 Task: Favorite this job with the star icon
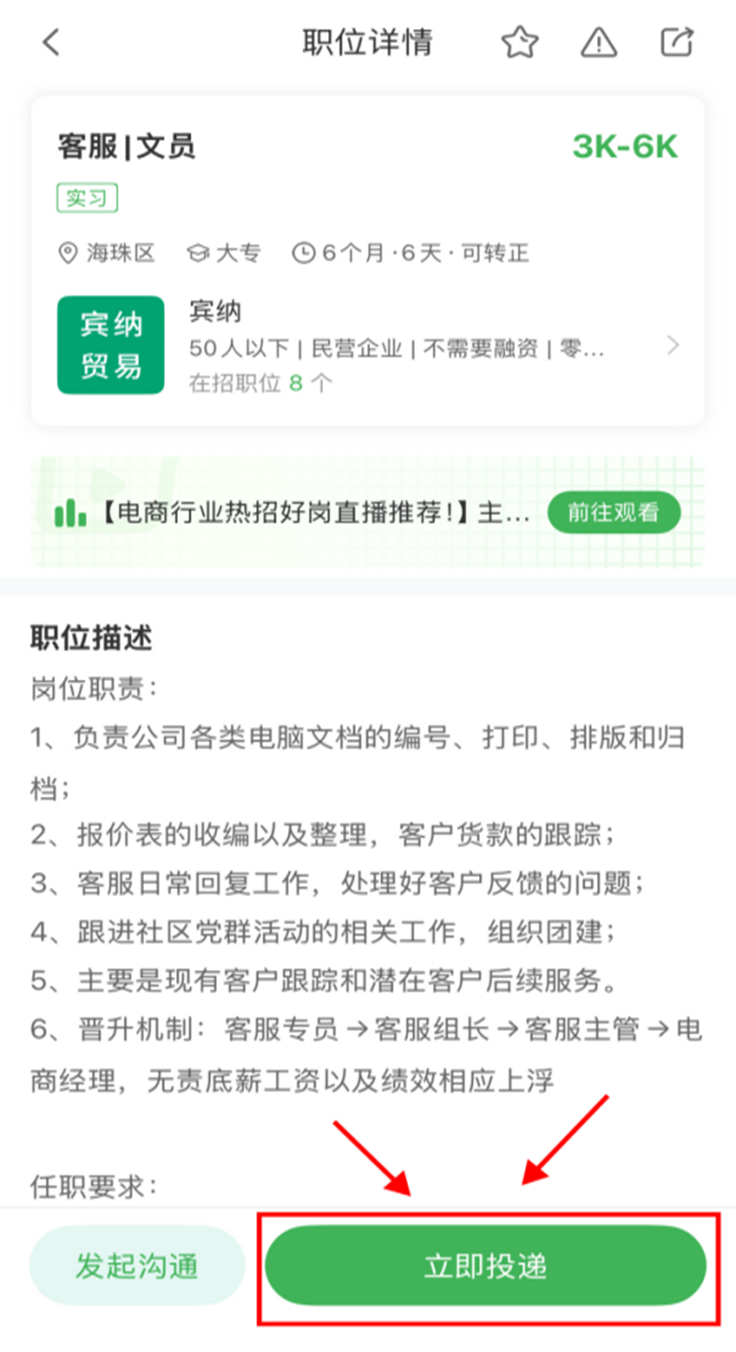(x=520, y=43)
